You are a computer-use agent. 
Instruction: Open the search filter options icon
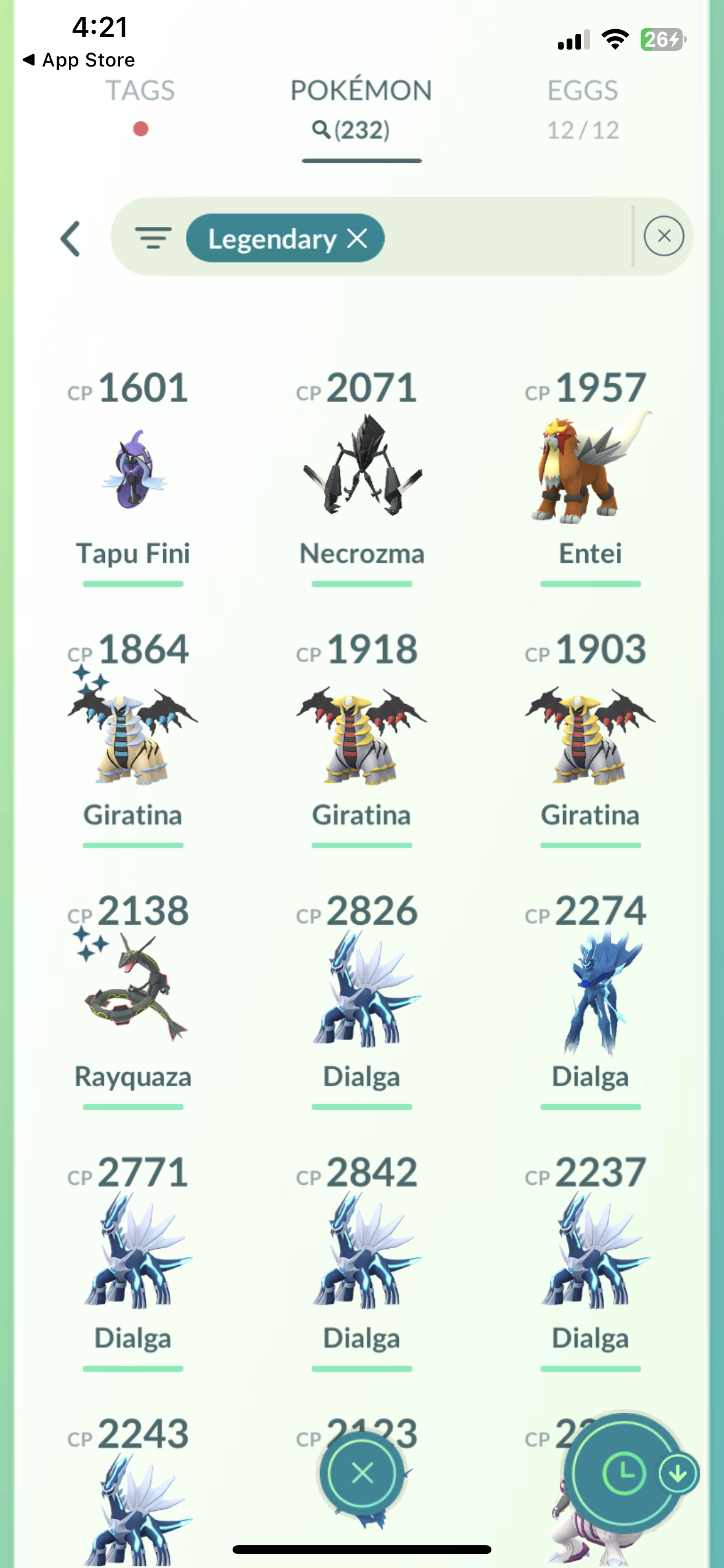click(153, 238)
